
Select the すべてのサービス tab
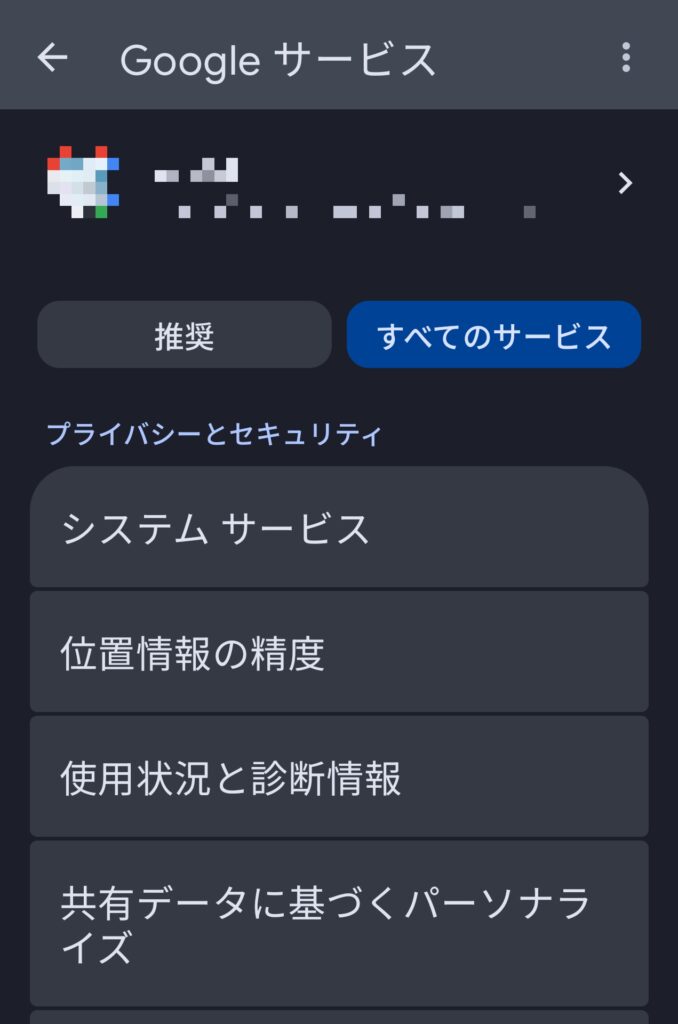[494, 336]
